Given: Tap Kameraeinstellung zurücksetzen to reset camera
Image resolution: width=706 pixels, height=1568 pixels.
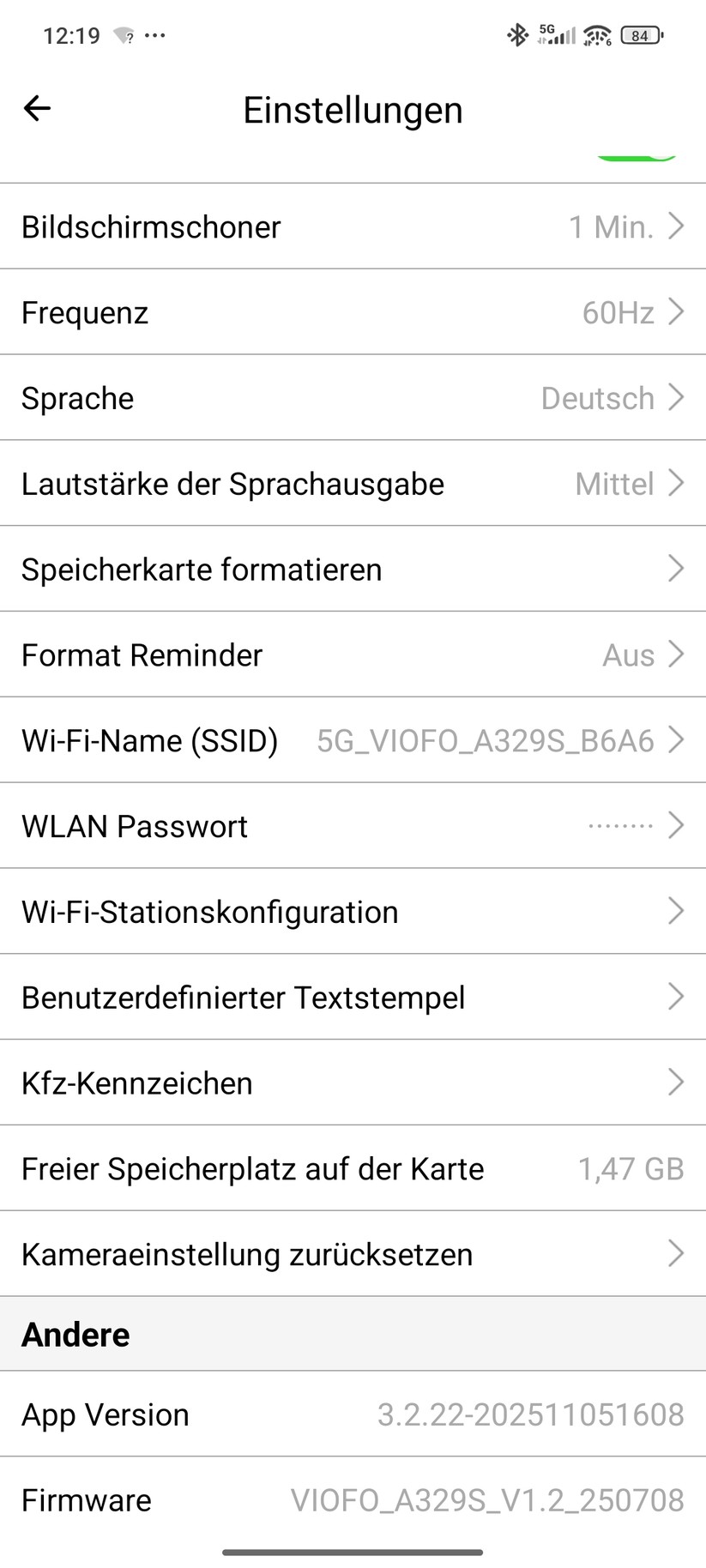Looking at the screenshot, I should coord(353,1254).
